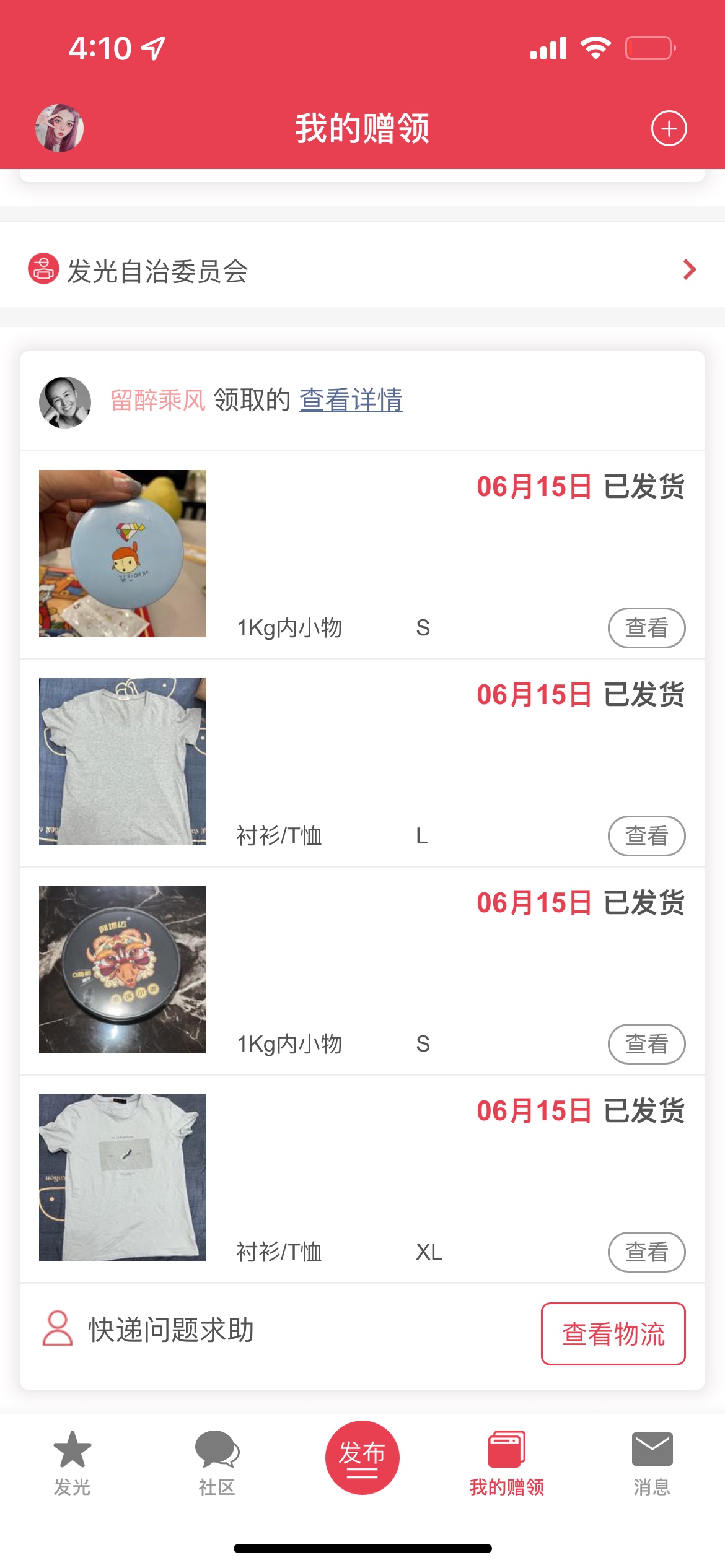Viewport: 725px width, 1568px height.
Task: Go to the 消息 tab
Action: coord(652,1463)
